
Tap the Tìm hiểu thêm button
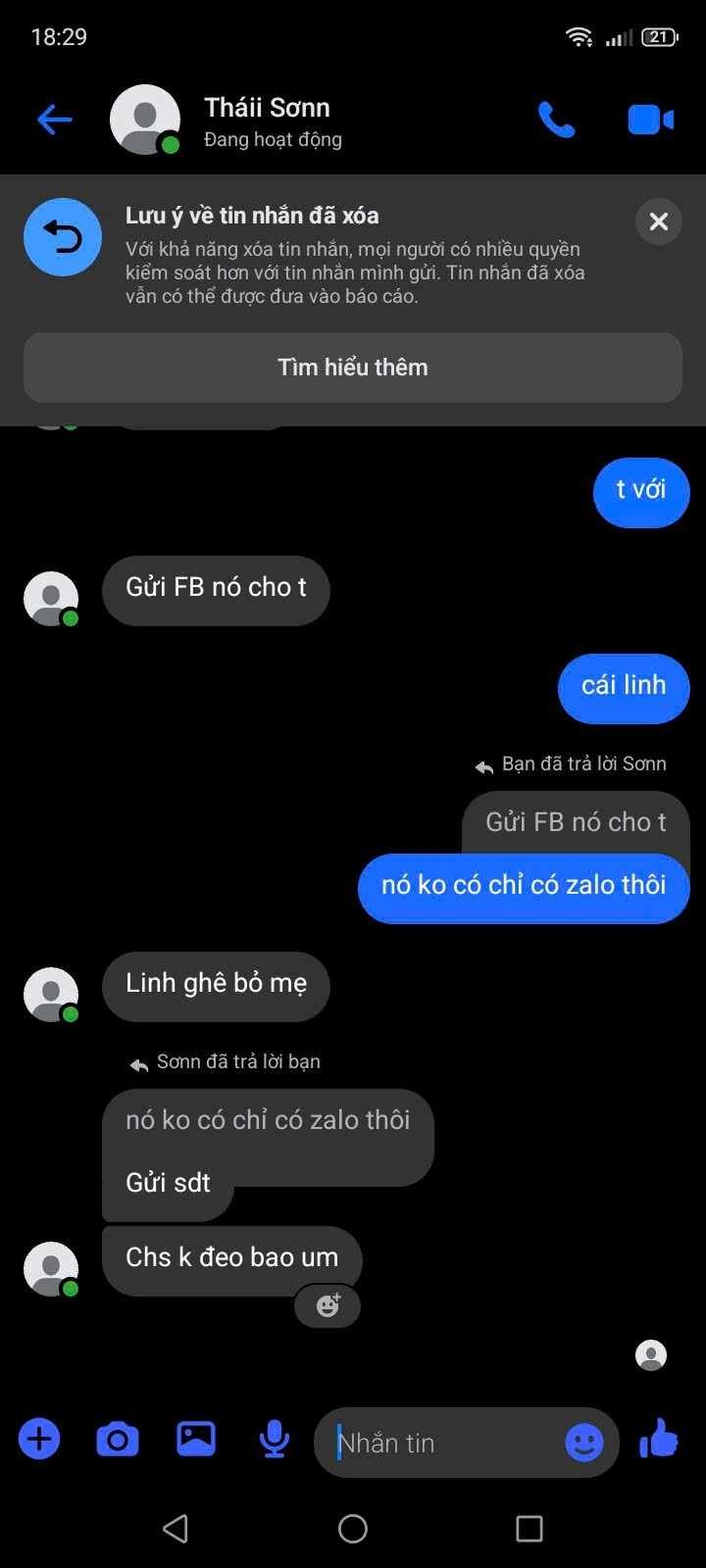pyautogui.click(x=353, y=367)
